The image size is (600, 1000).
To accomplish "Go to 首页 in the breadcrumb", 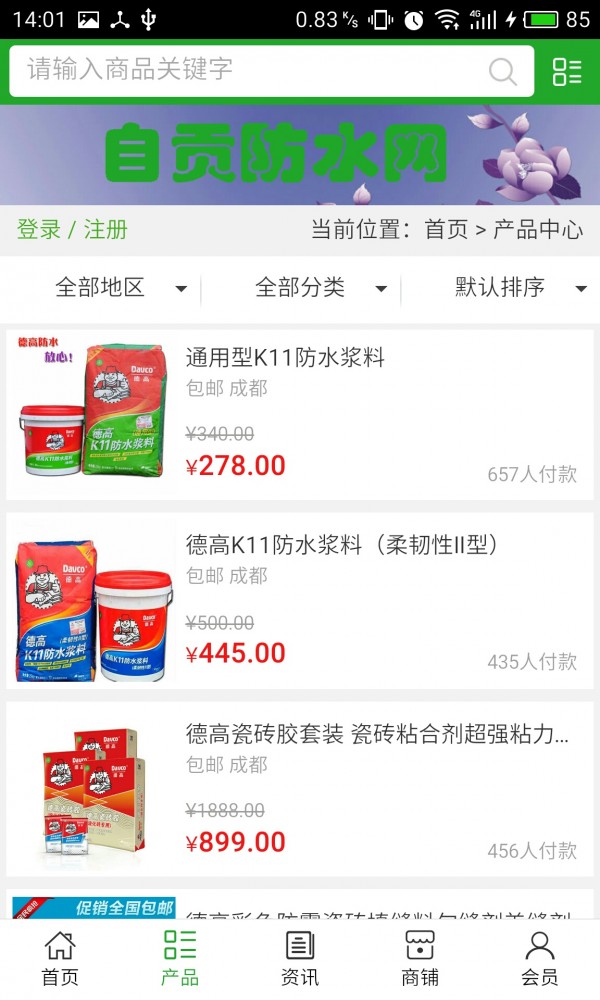I will click(446, 229).
